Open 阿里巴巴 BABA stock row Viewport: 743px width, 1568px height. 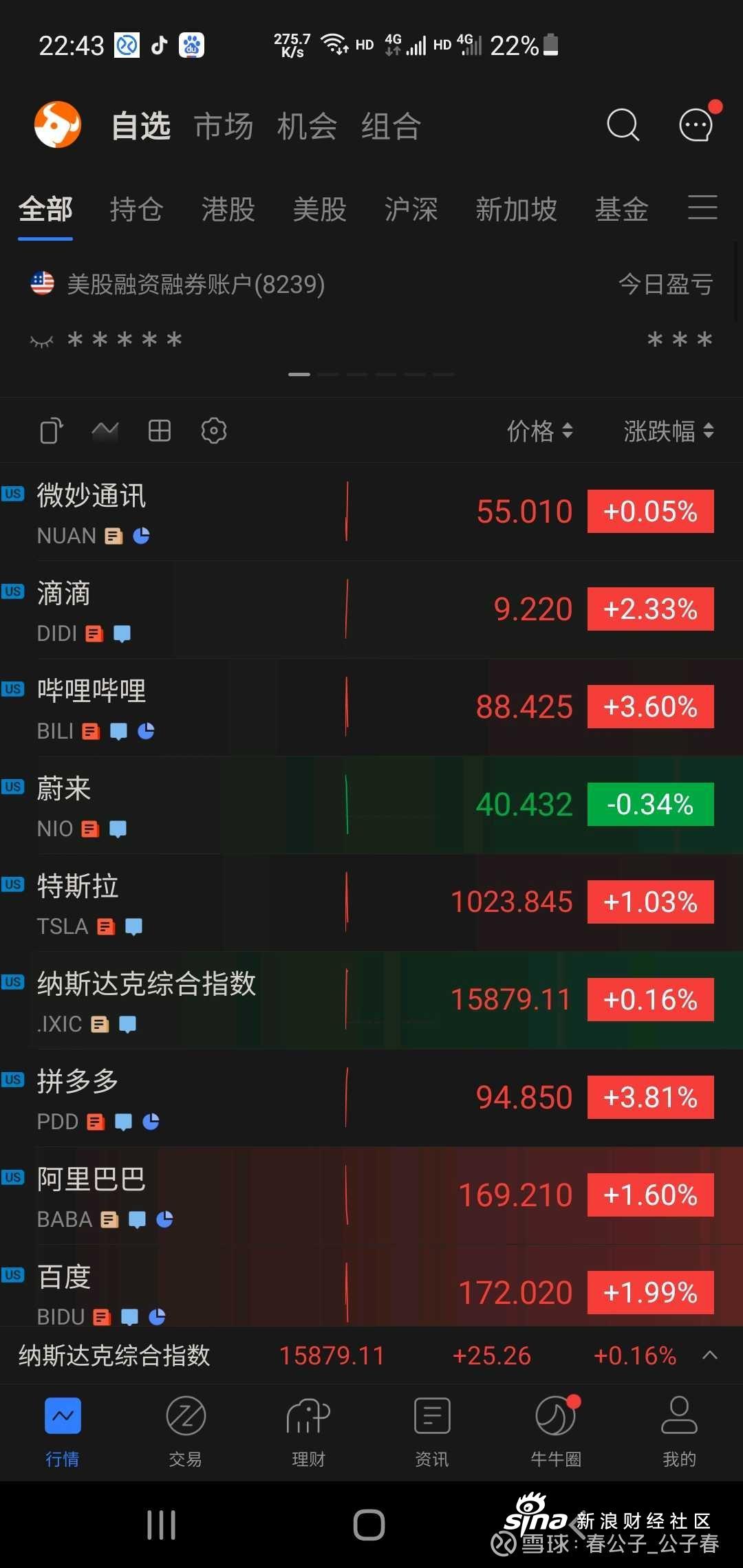(371, 1196)
